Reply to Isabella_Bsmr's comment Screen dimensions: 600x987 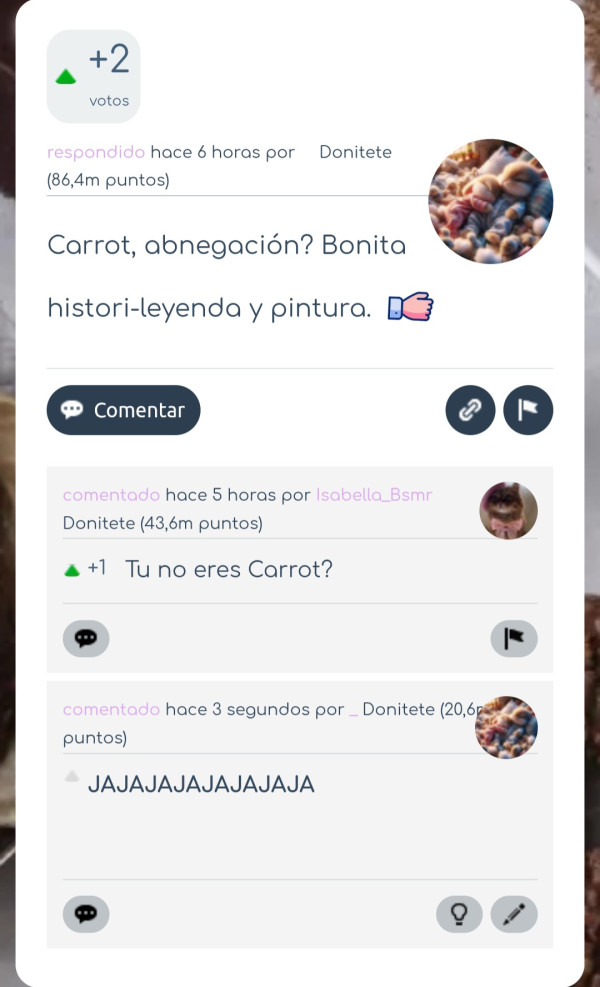86,639
